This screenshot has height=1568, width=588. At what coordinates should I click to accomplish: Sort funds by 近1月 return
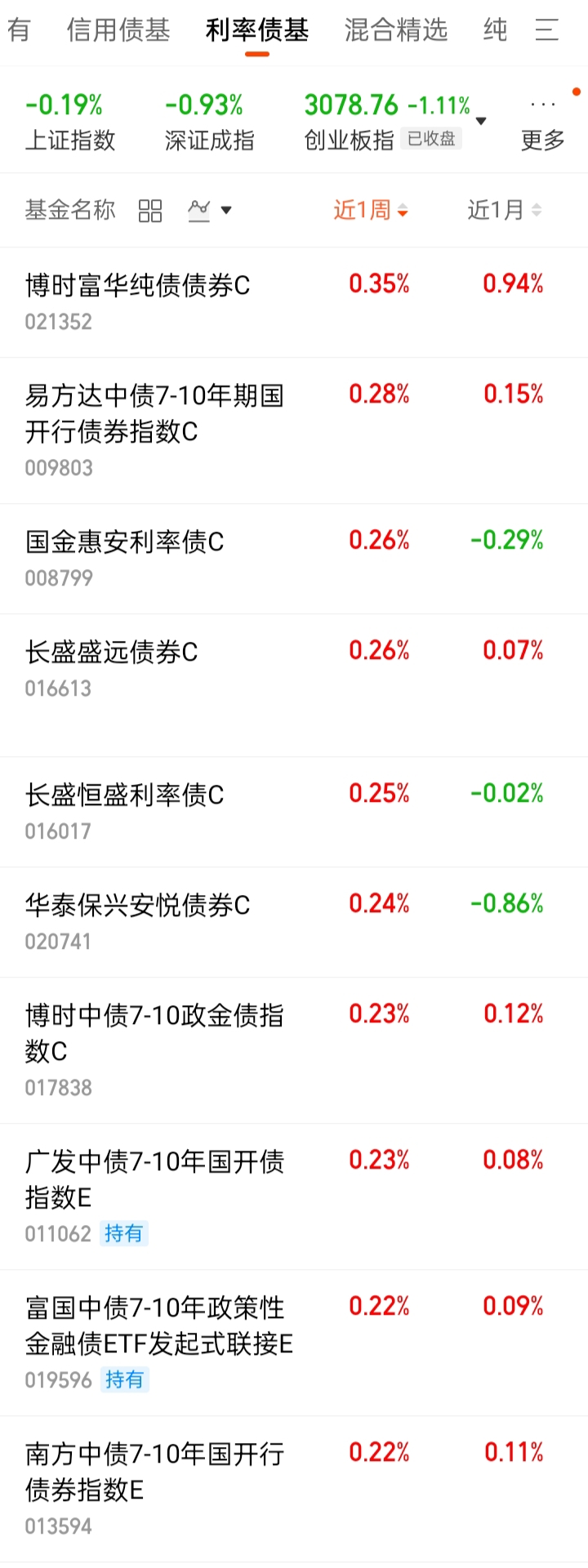tap(504, 211)
